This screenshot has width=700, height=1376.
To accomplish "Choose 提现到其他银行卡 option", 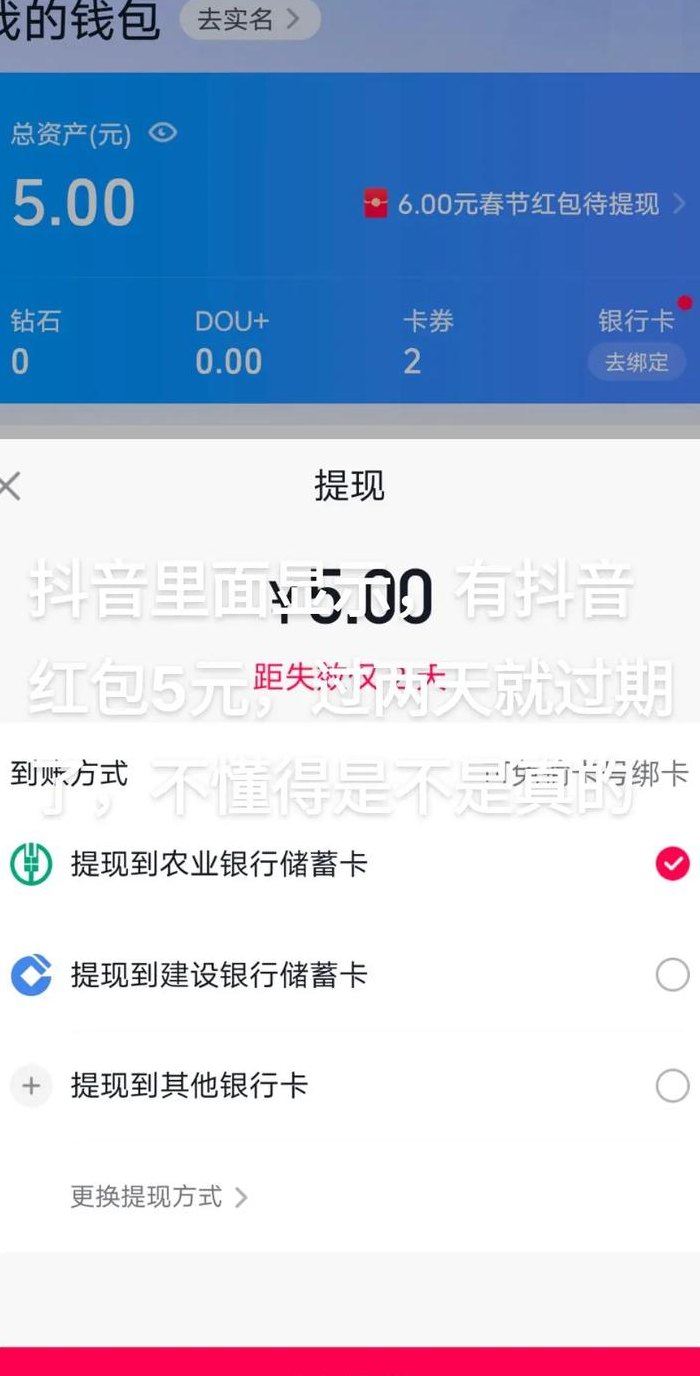I will (350, 1085).
